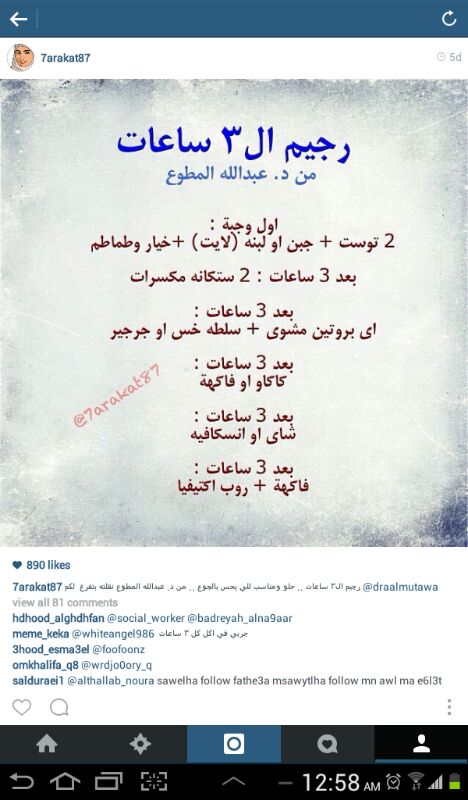Switch to the Explore star tab
This screenshot has width=468, height=800.
click(x=140, y=744)
